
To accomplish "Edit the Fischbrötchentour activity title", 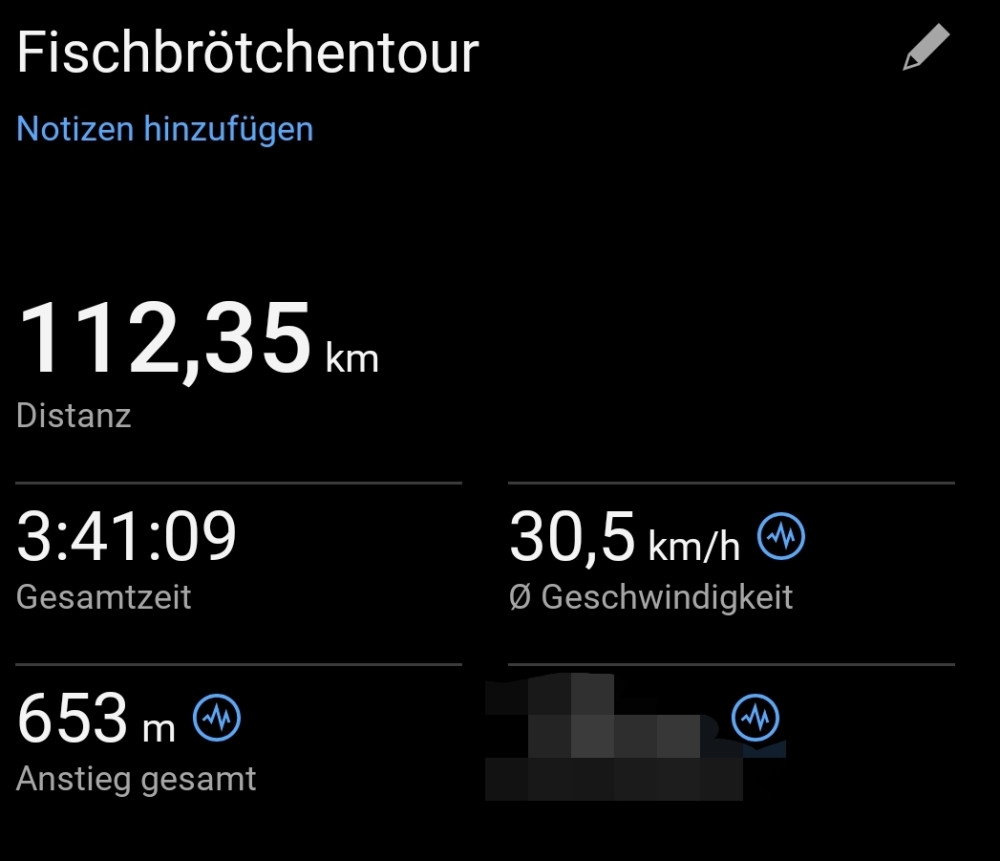I will tap(924, 47).
